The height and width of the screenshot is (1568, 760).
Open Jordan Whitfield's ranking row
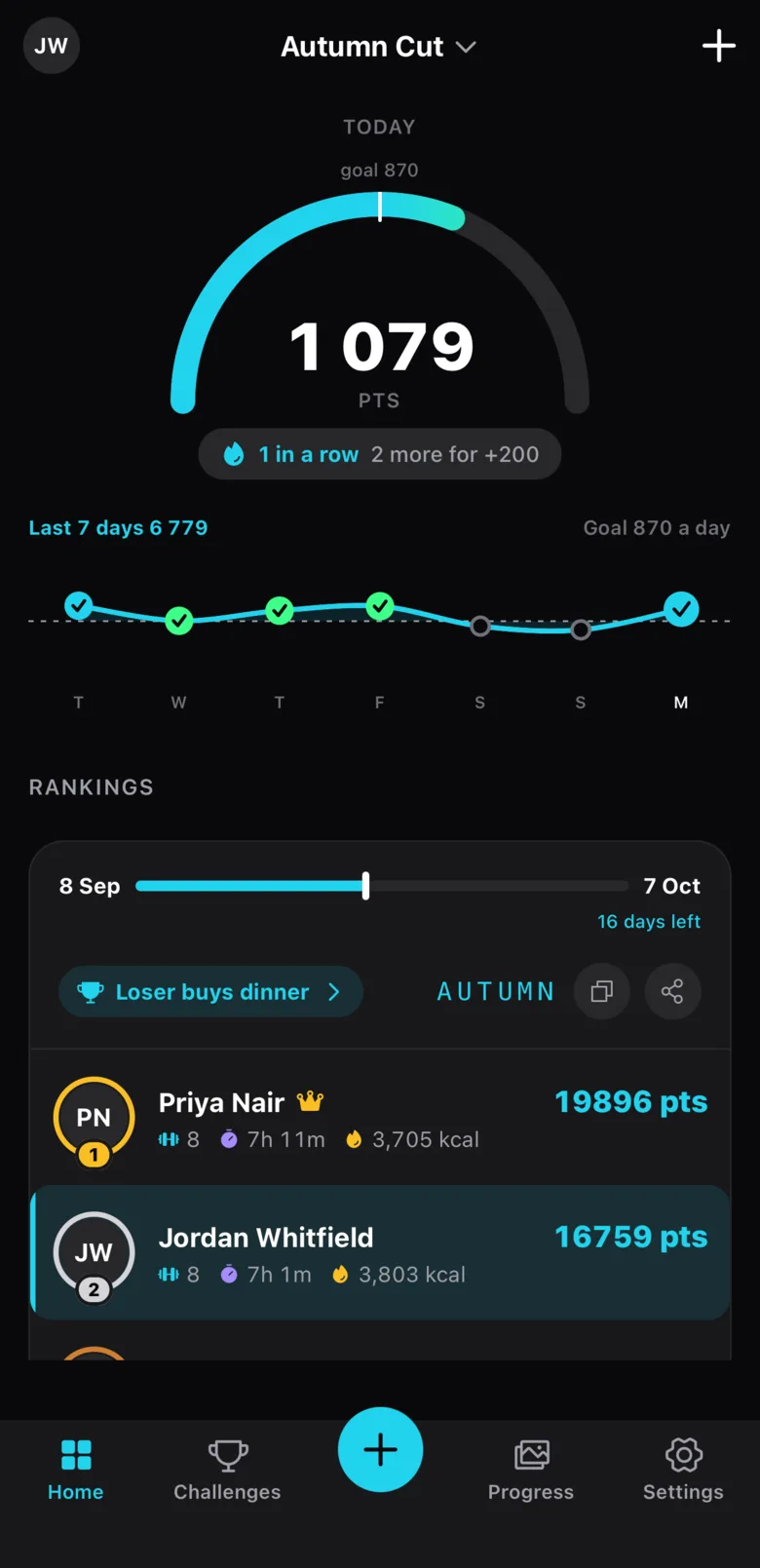coord(380,1253)
